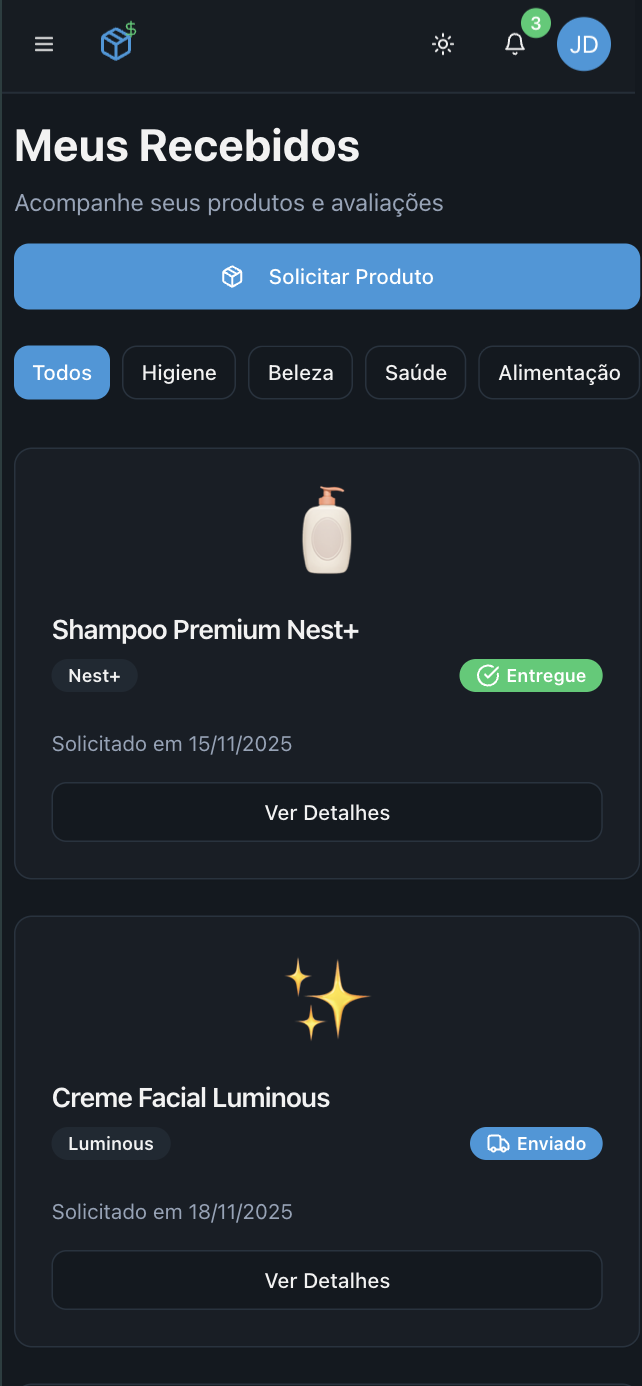
Task: Select the Todos filter chip
Action: pos(62,373)
